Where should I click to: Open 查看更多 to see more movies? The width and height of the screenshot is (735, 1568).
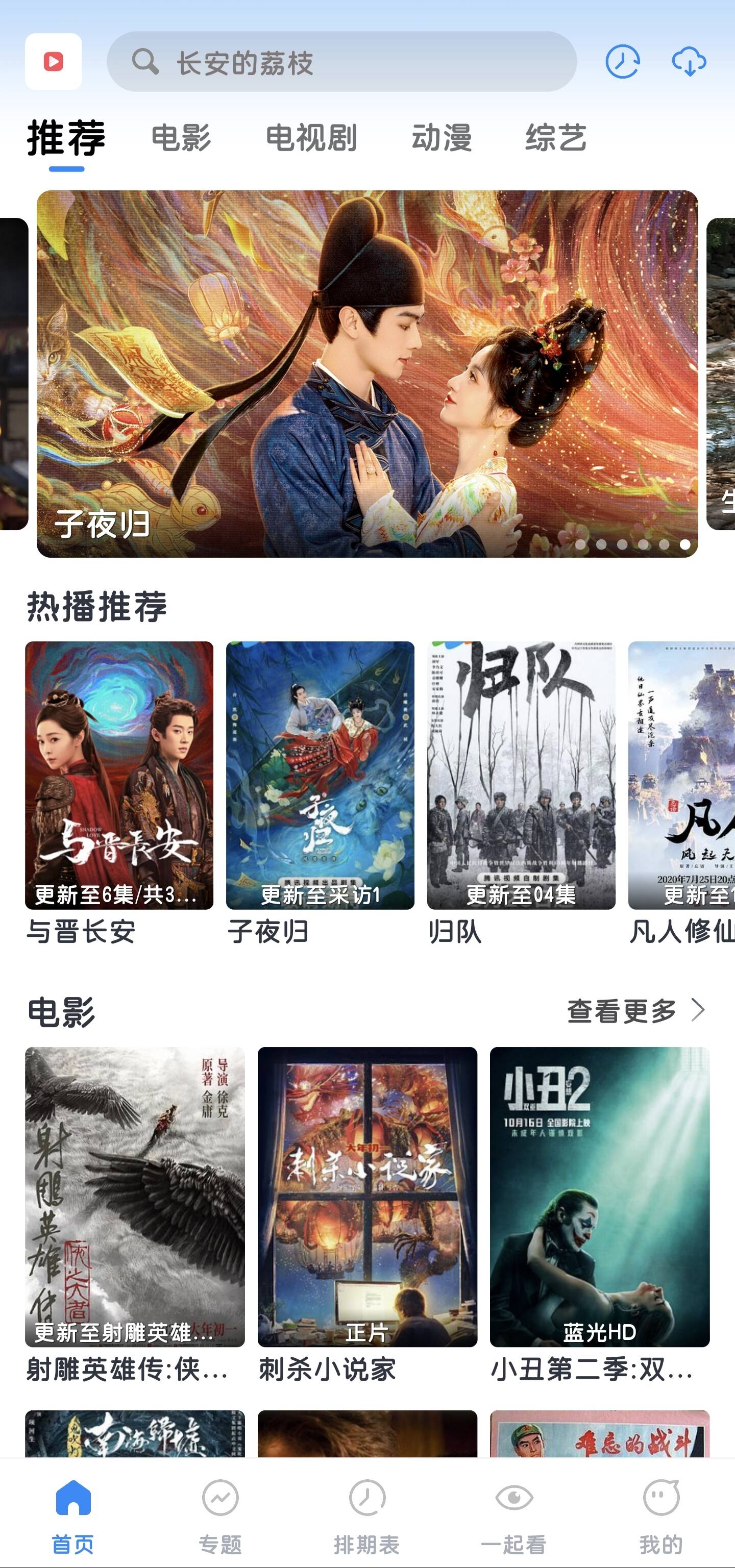pyautogui.click(x=622, y=1009)
